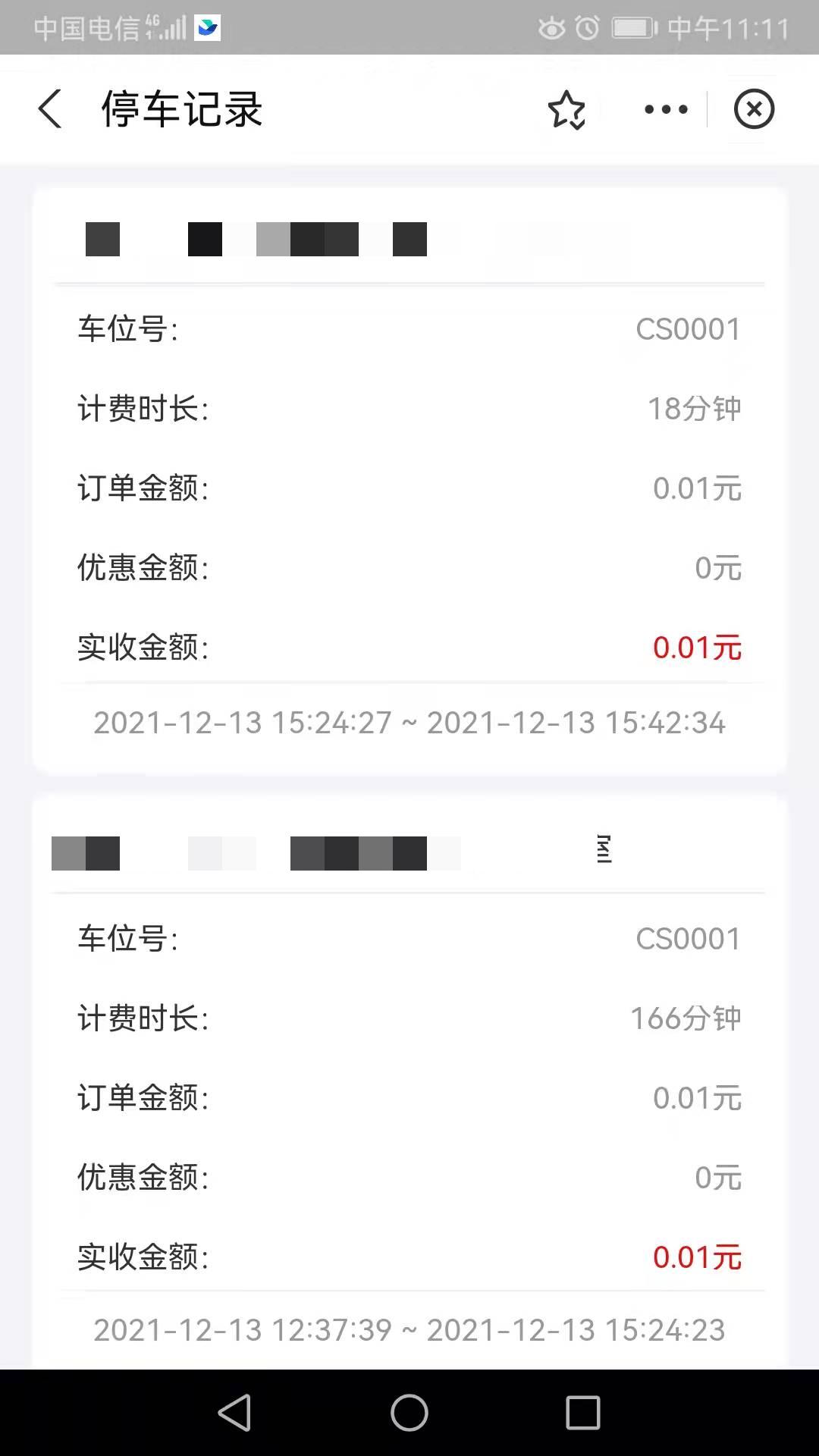Close the mini program with X button

click(x=754, y=108)
